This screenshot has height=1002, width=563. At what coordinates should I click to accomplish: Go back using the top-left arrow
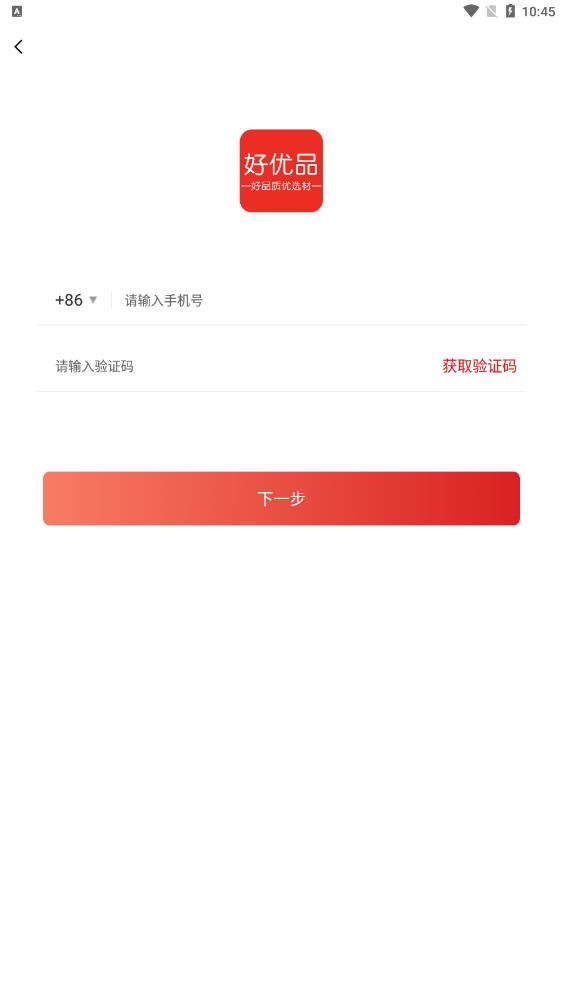(x=19, y=47)
